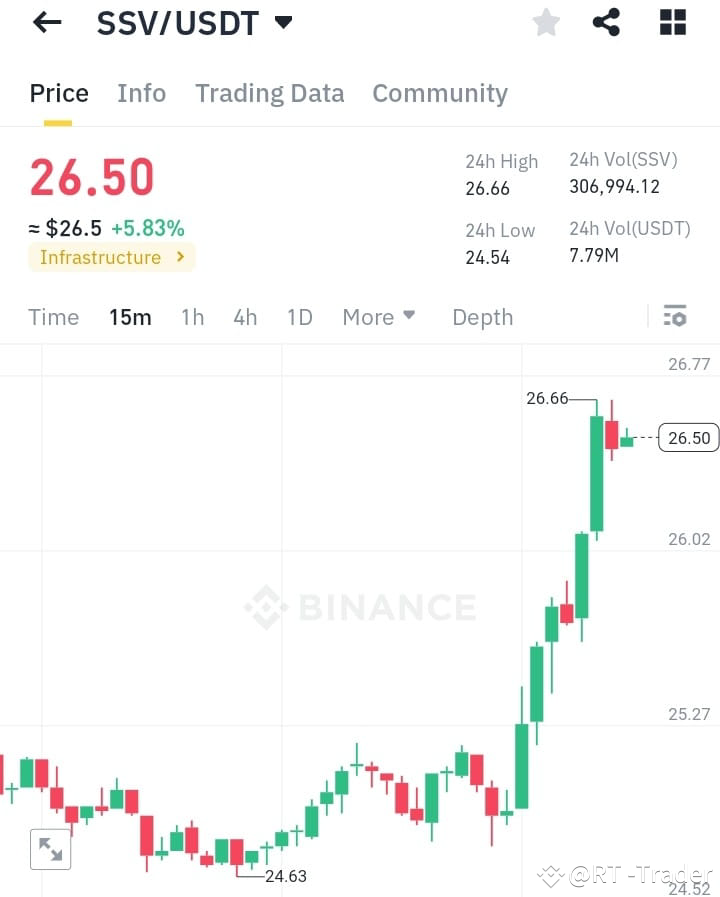Open the Depth view

(482, 317)
